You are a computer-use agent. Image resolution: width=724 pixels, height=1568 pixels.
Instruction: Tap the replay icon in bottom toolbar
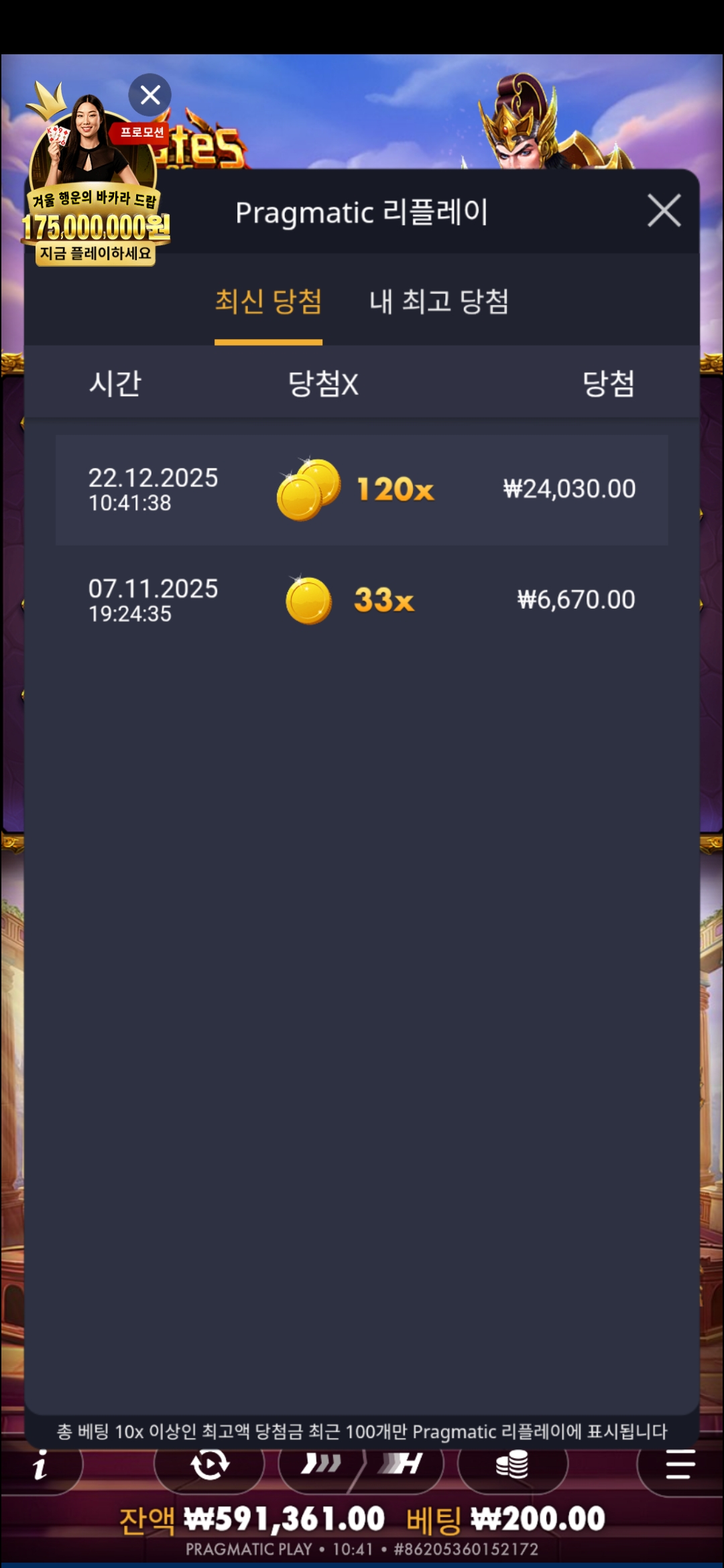[209, 1465]
